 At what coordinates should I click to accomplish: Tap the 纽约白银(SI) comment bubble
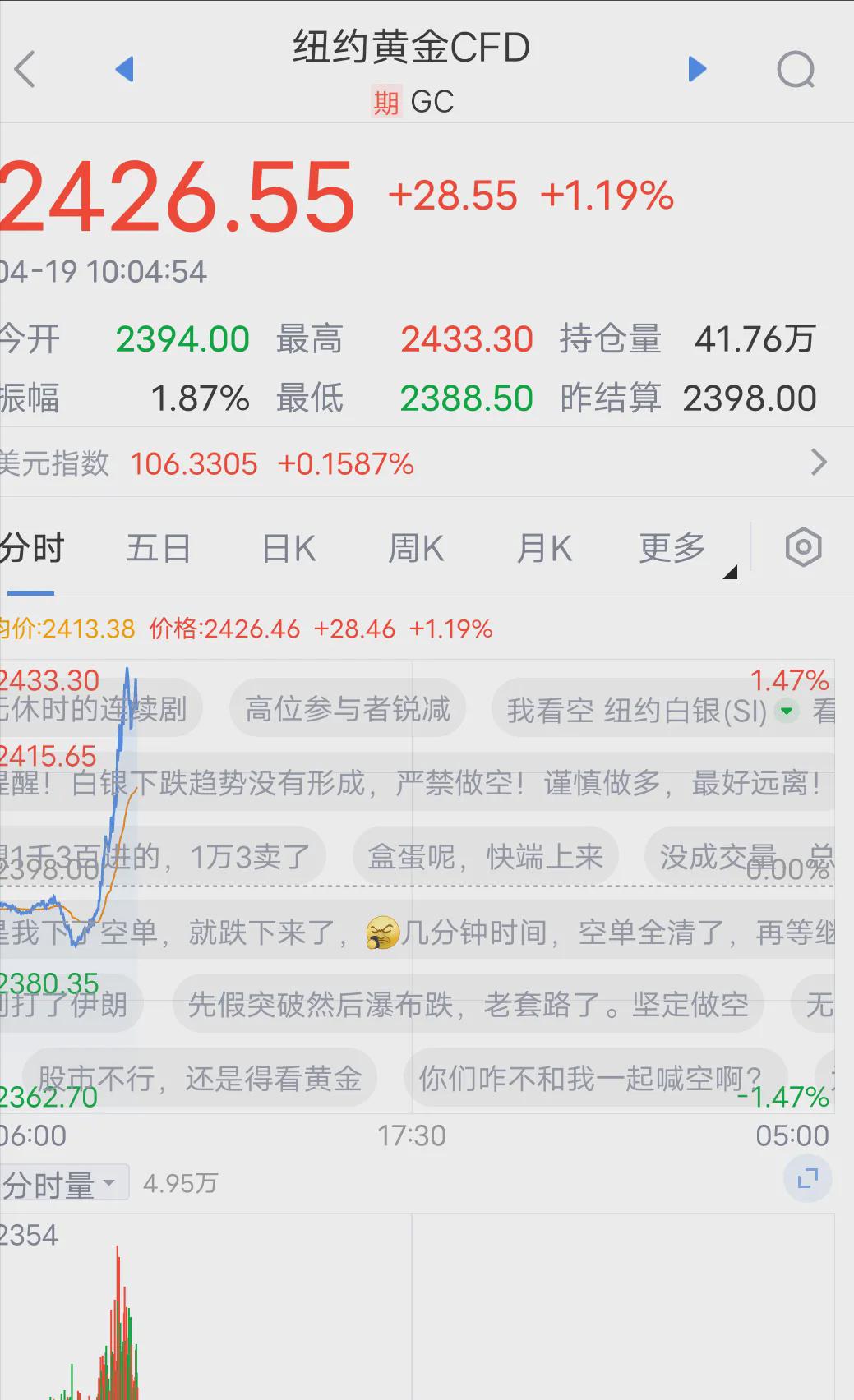coord(649,709)
